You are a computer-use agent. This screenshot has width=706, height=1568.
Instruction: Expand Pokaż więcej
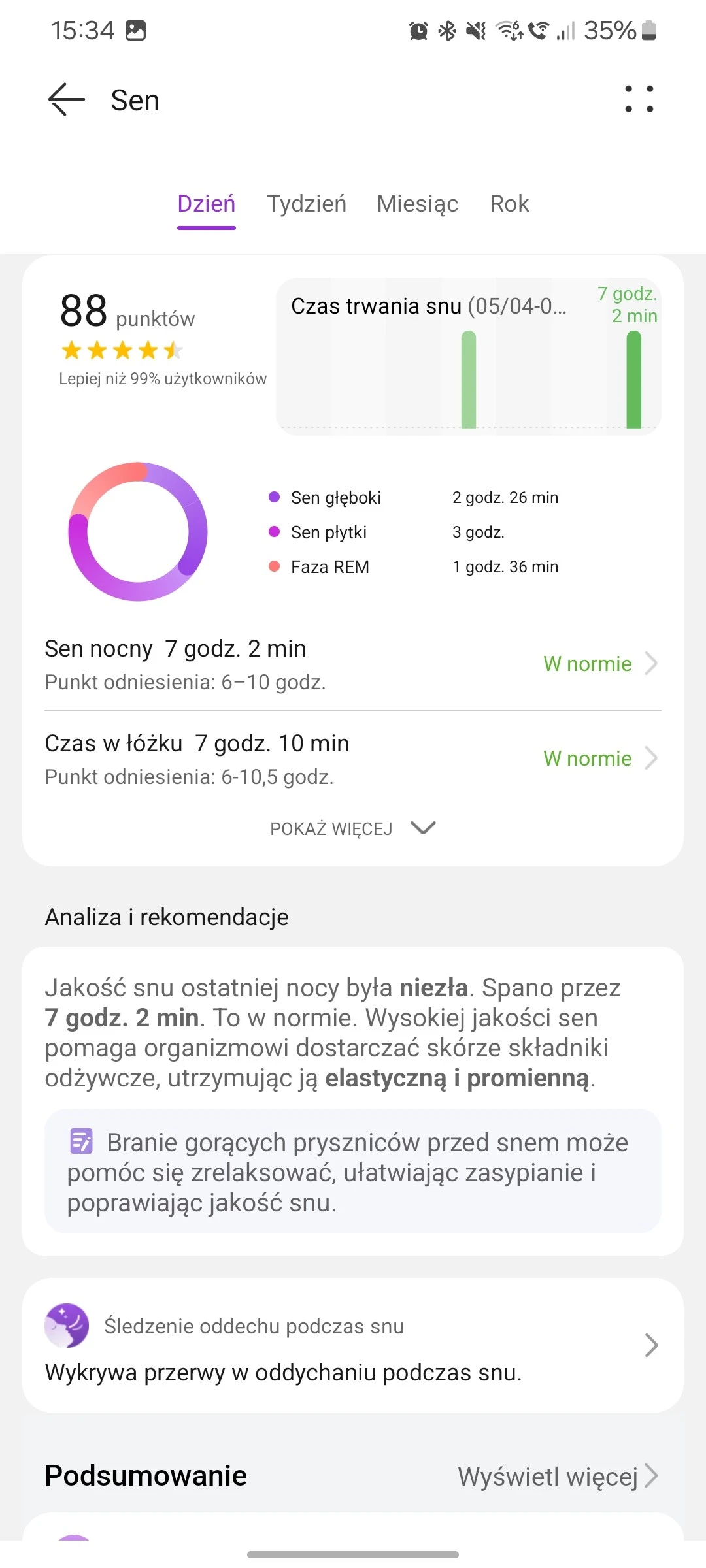[x=353, y=828]
